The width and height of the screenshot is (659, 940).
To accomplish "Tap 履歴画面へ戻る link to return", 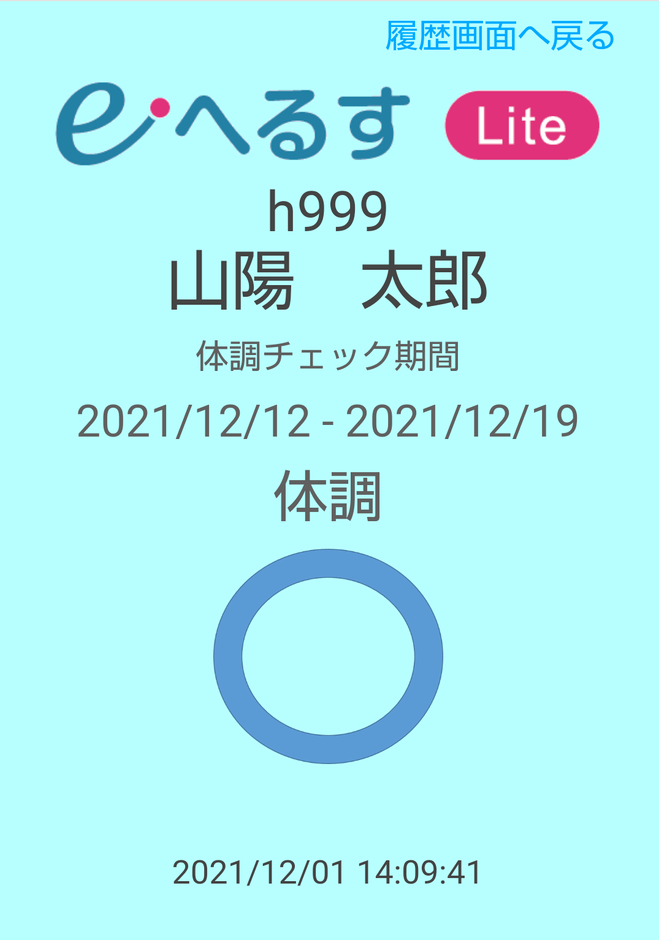I will pyautogui.click(x=500, y=36).
